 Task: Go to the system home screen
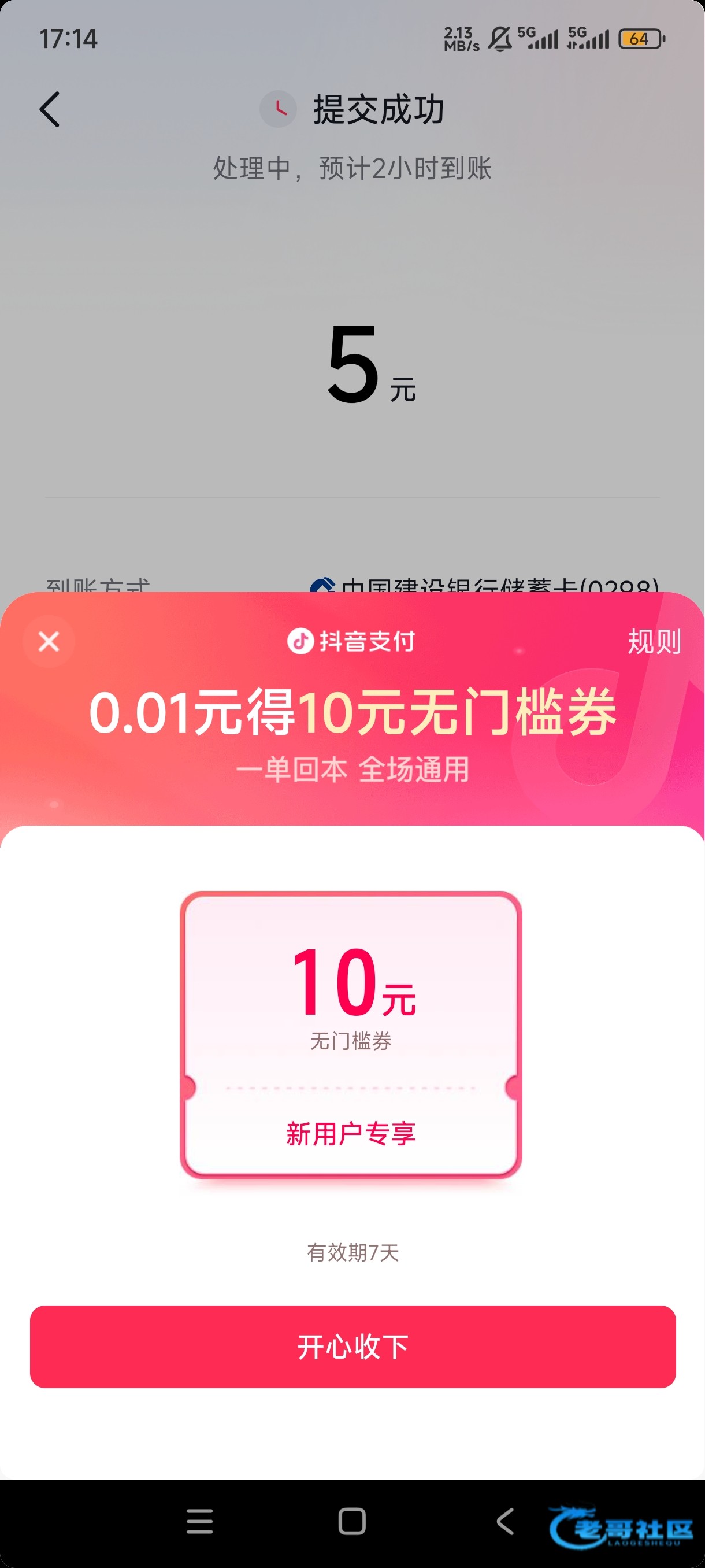(351, 1521)
